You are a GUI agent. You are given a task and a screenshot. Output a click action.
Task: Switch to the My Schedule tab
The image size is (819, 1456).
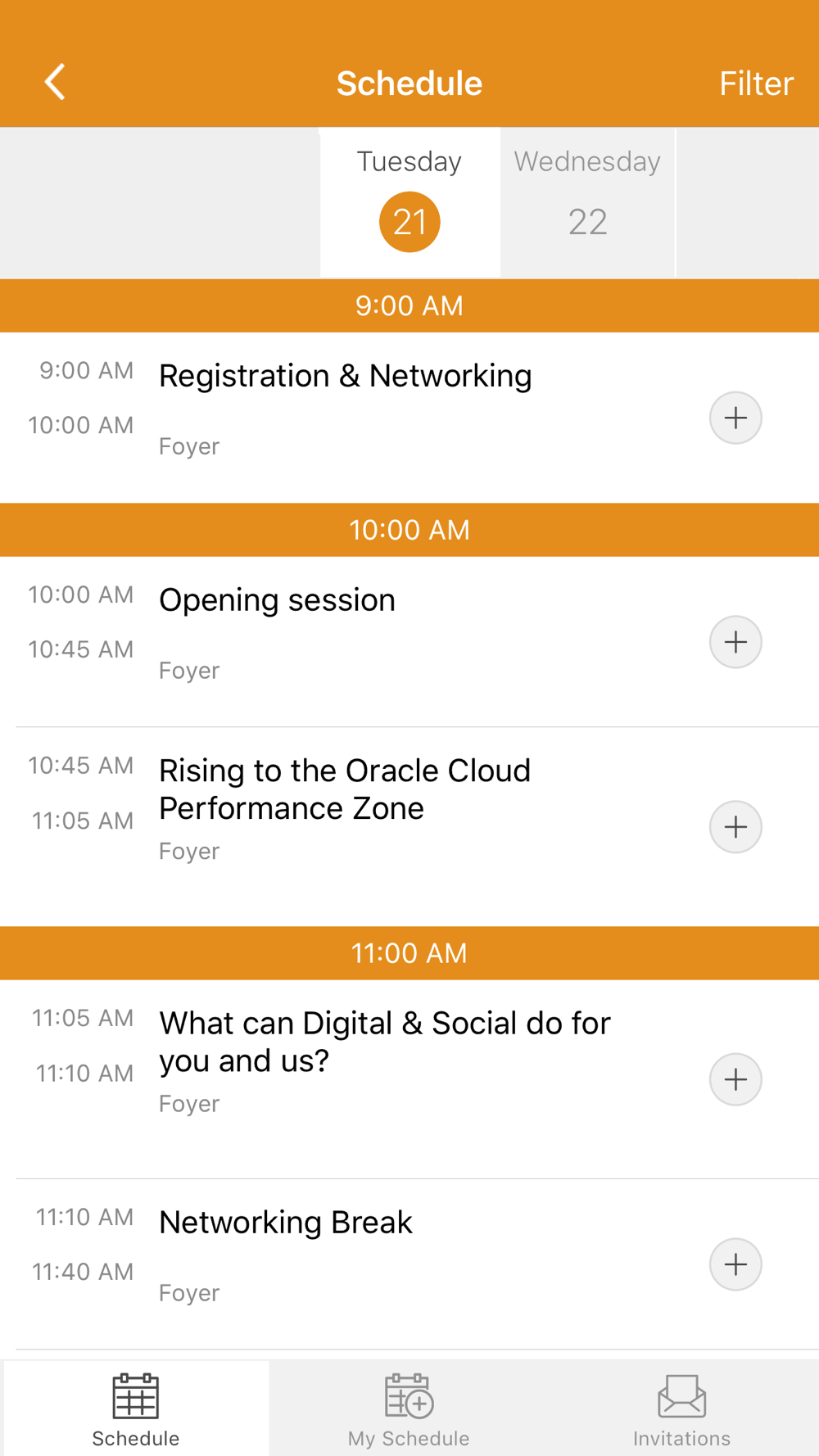(x=409, y=1410)
